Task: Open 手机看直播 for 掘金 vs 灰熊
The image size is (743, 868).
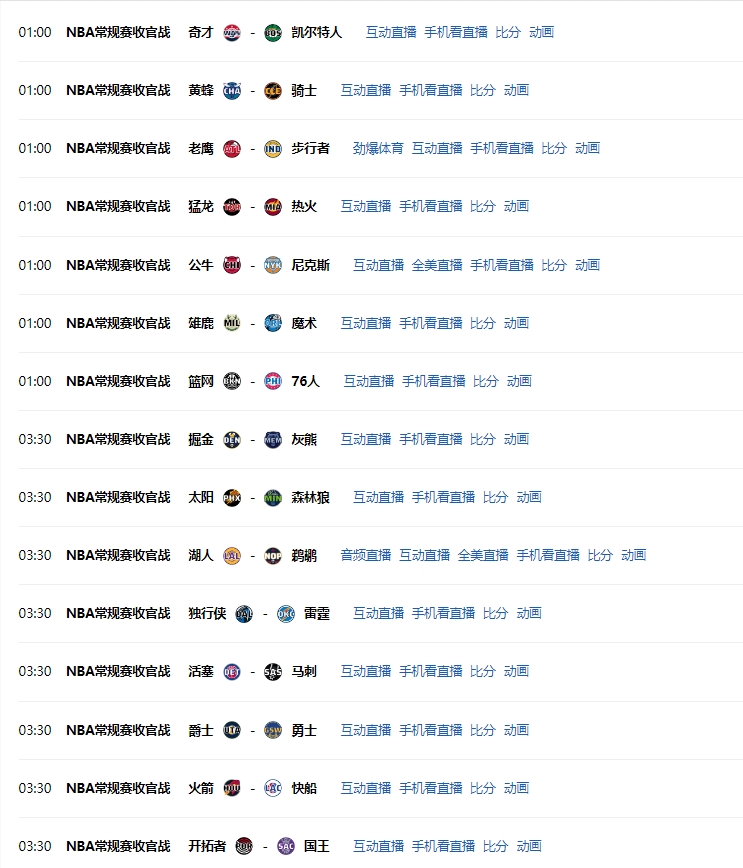Action: [431, 439]
